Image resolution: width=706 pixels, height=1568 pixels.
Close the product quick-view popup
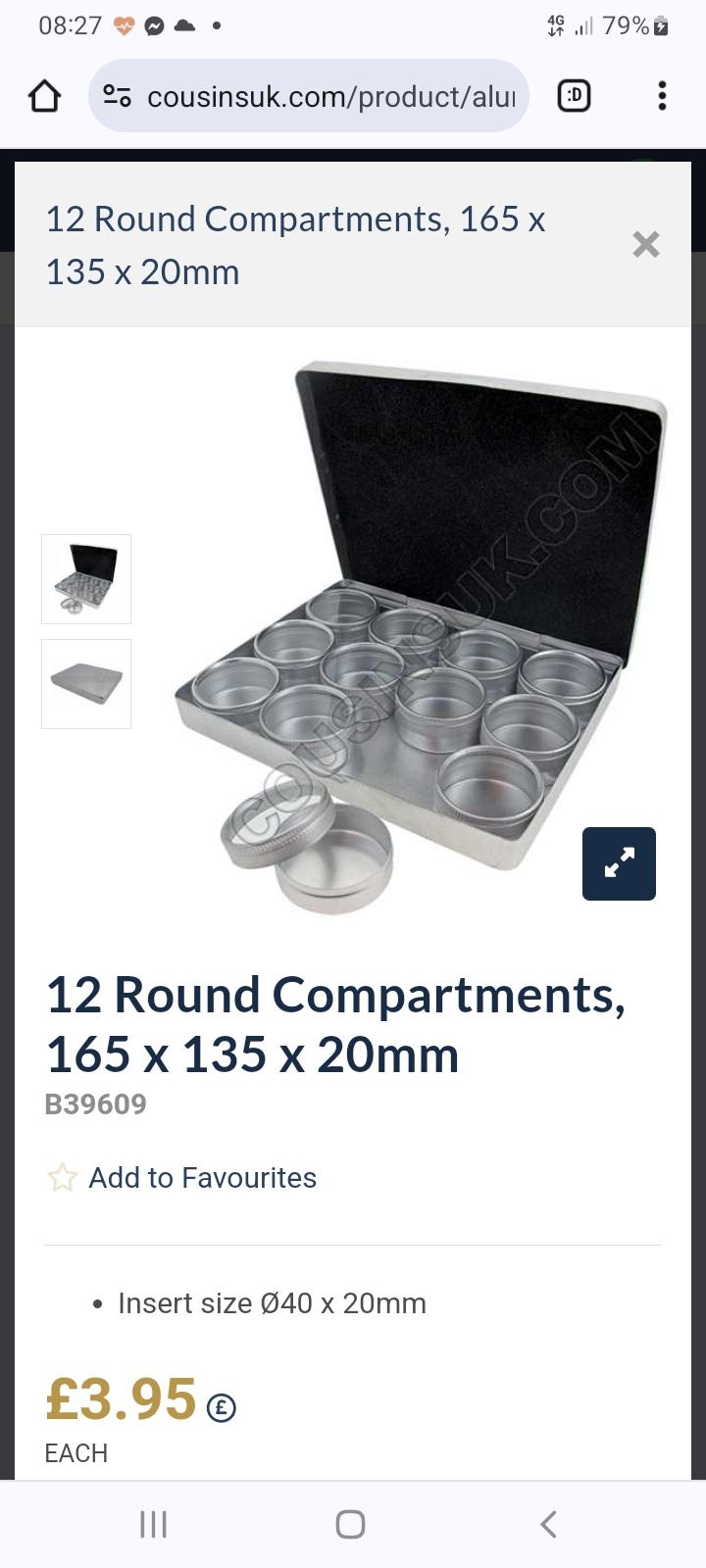(x=646, y=244)
